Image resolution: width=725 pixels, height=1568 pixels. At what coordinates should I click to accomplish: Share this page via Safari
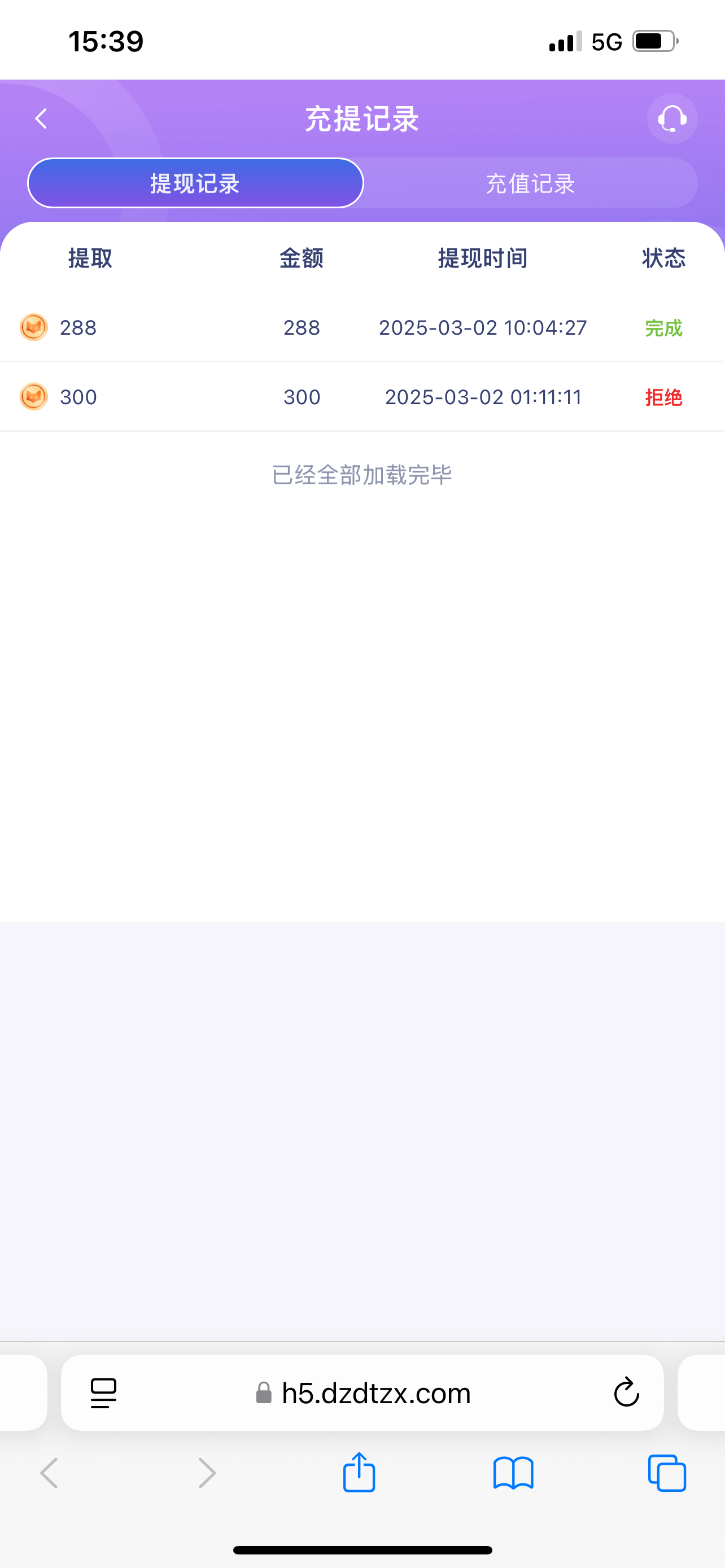(x=359, y=1473)
